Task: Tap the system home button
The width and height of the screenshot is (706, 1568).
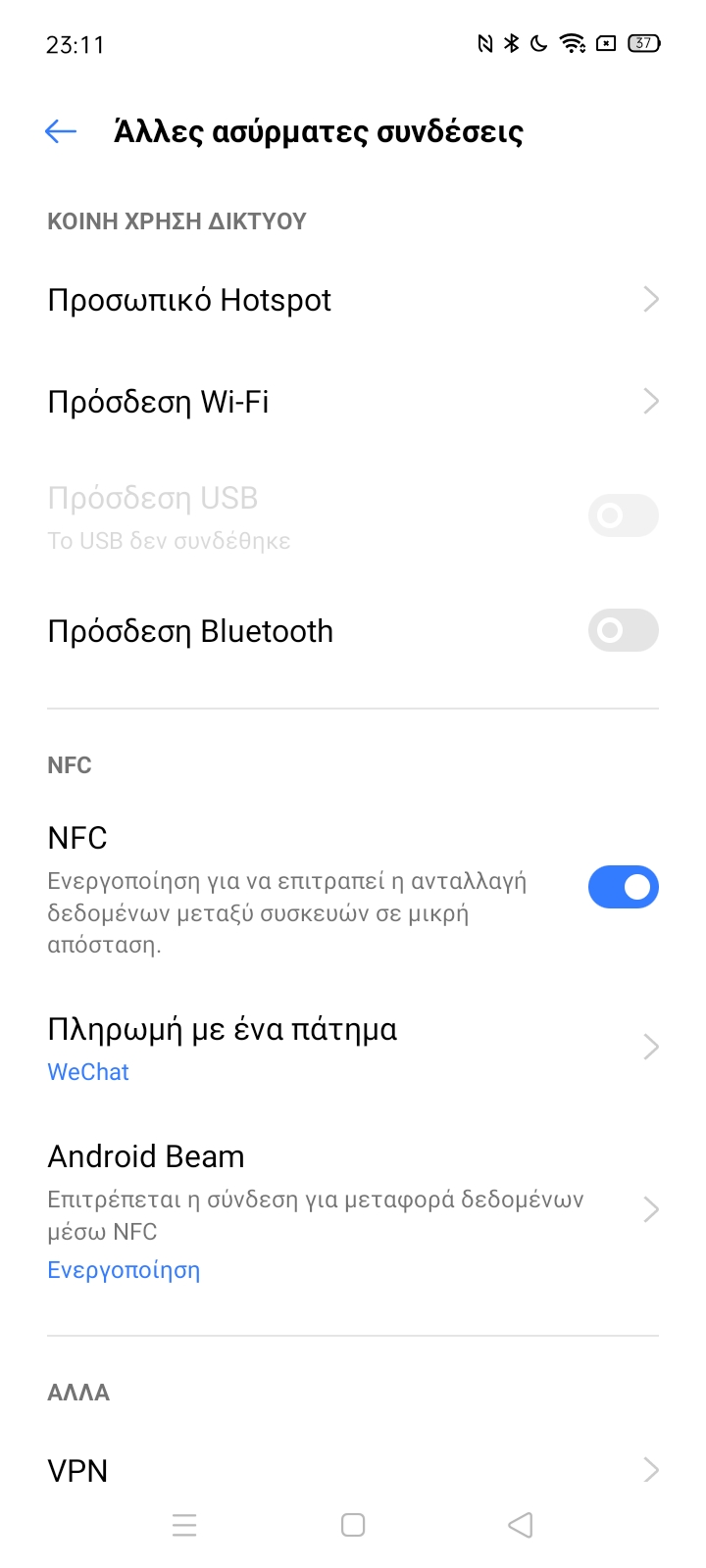Action: pyautogui.click(x=353, y=1525)
